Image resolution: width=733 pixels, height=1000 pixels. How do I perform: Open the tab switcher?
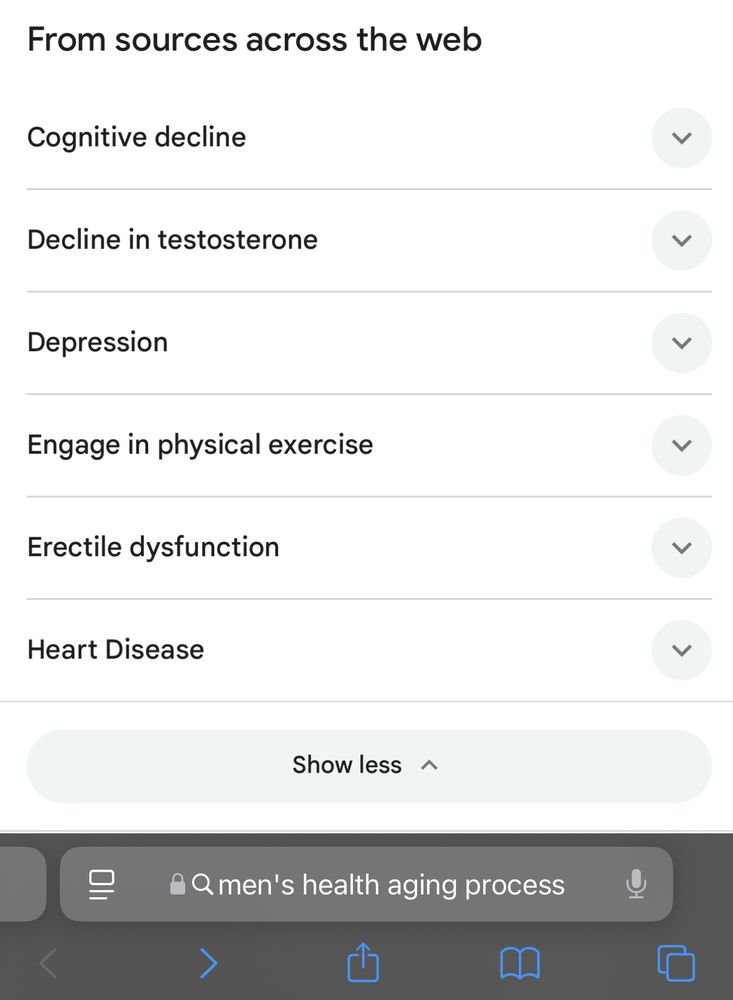(x=675, y=962)
